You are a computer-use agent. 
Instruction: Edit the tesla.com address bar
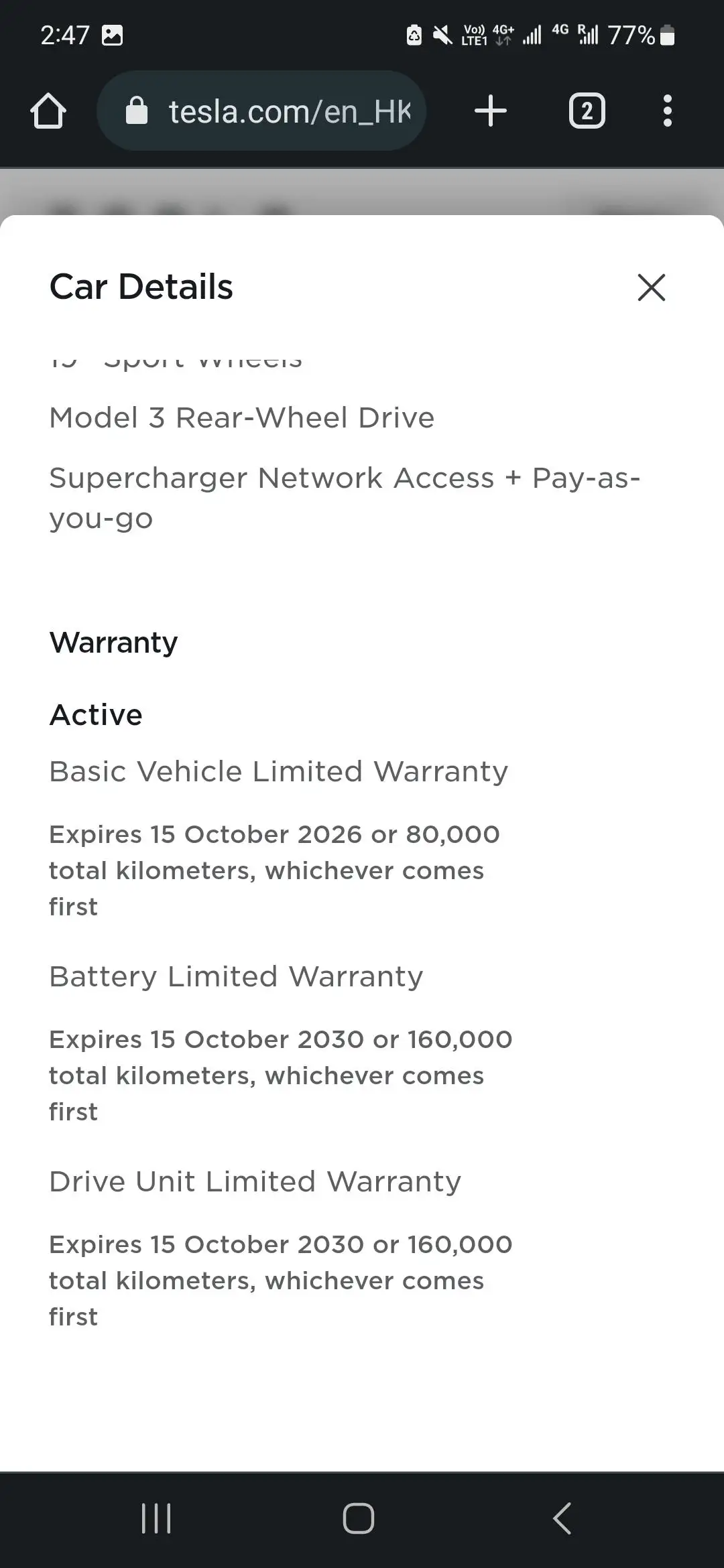[261, 111]
